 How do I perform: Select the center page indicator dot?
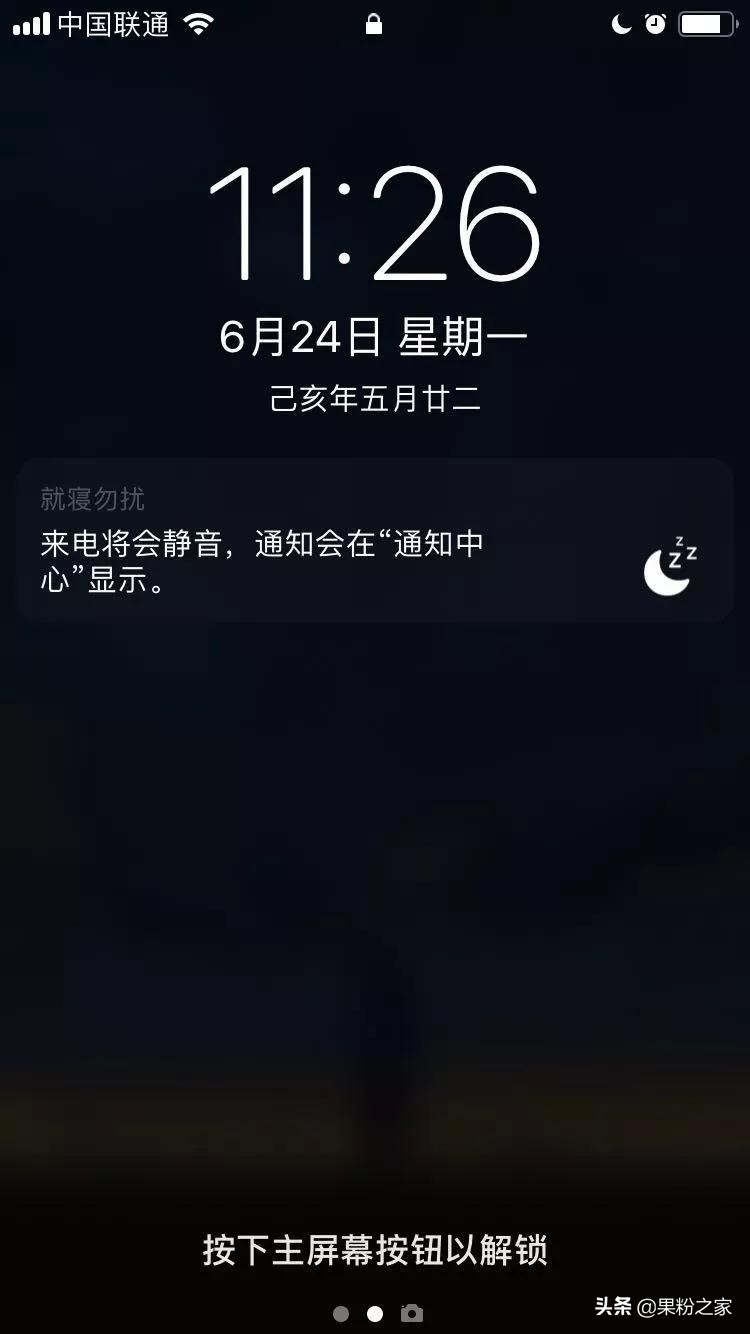[x=376, y=1312]
